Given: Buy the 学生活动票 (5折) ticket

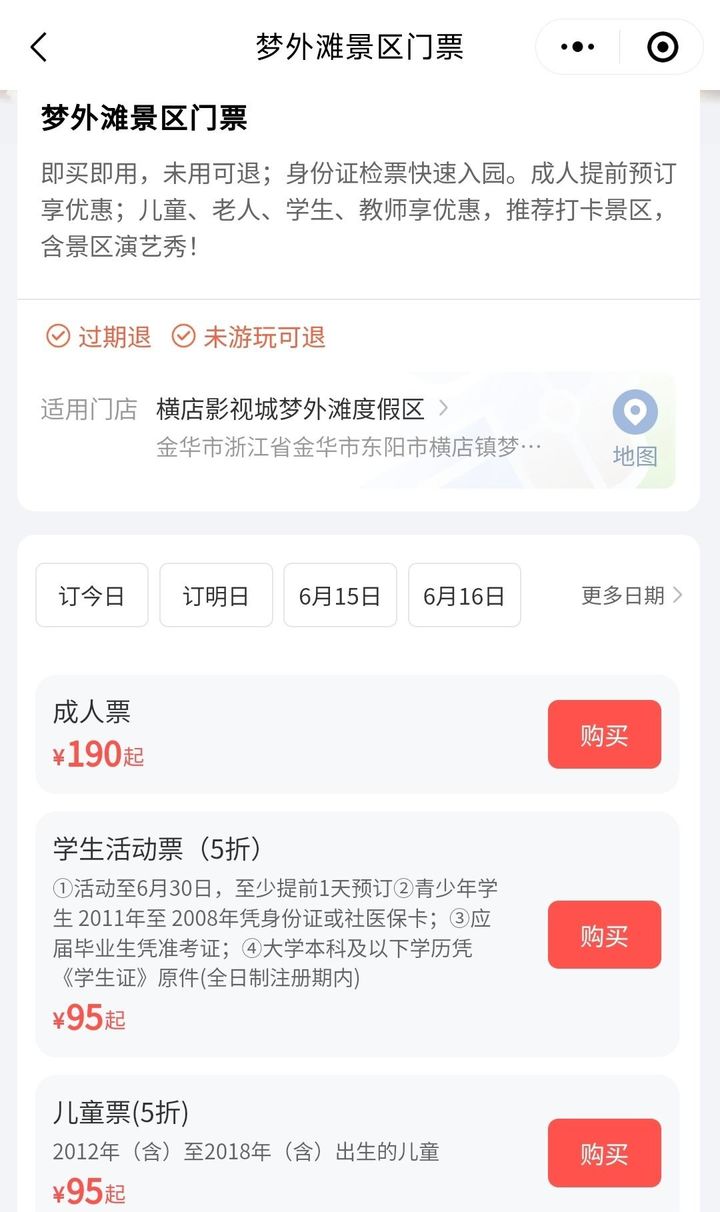Looking at the screenshot, I should click(604, 934).
